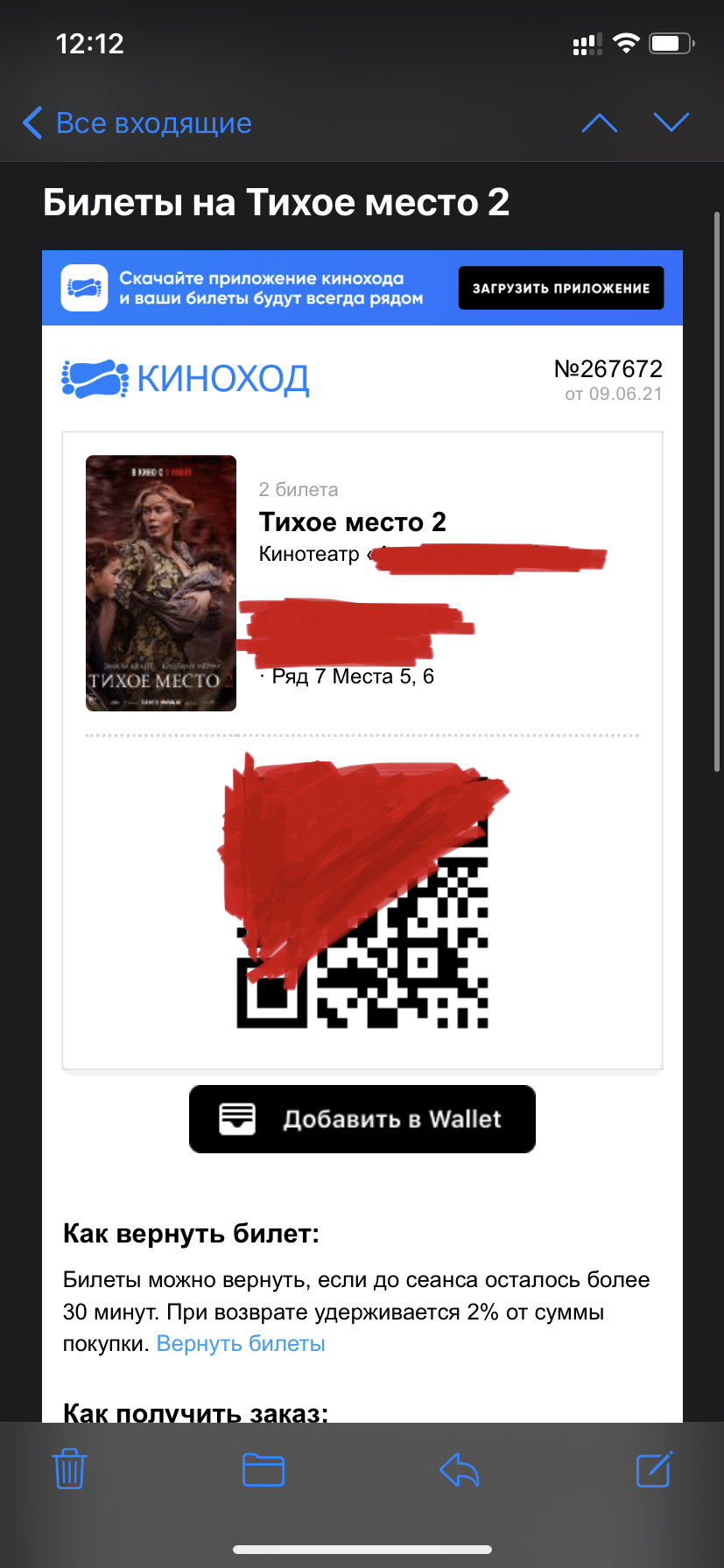This screenshot has width=724, height=1568.
Task: Open the previous message with up arrow
Action: (x=600, y=123)
